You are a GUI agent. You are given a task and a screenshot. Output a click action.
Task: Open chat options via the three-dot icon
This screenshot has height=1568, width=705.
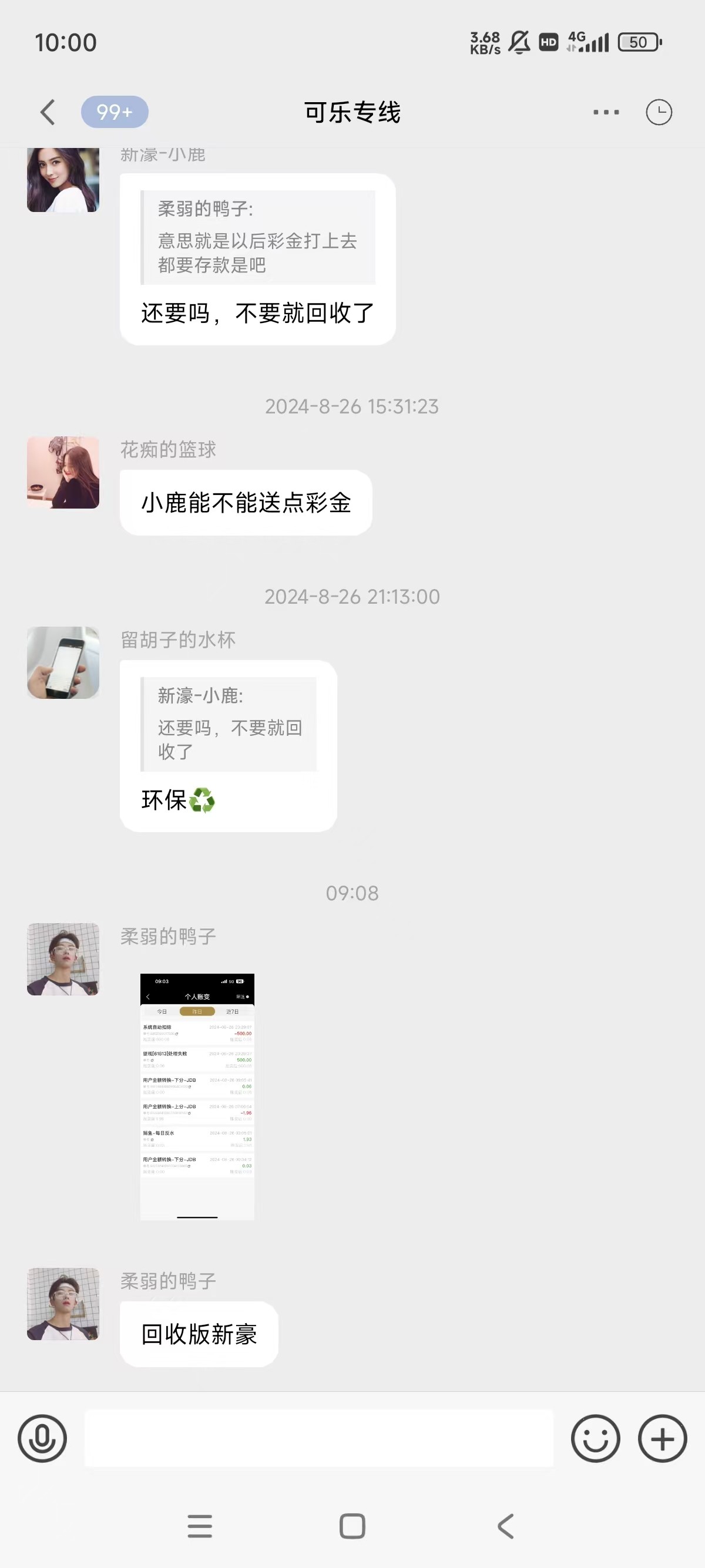click(605, 113)
